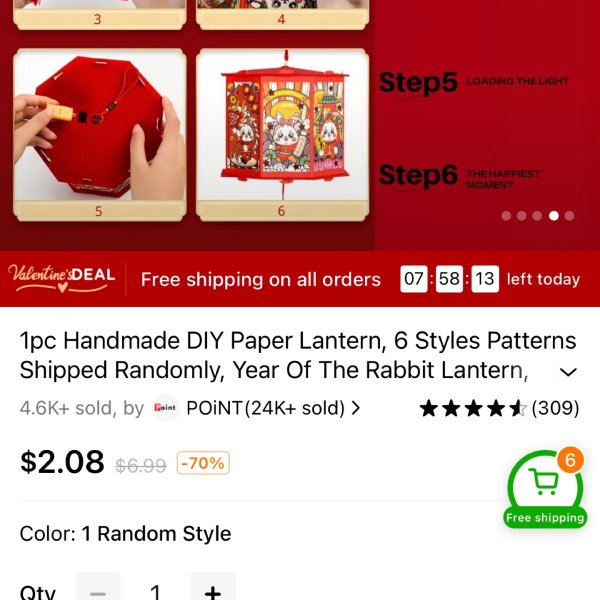Expand the full product title

[x=568, y=372]
